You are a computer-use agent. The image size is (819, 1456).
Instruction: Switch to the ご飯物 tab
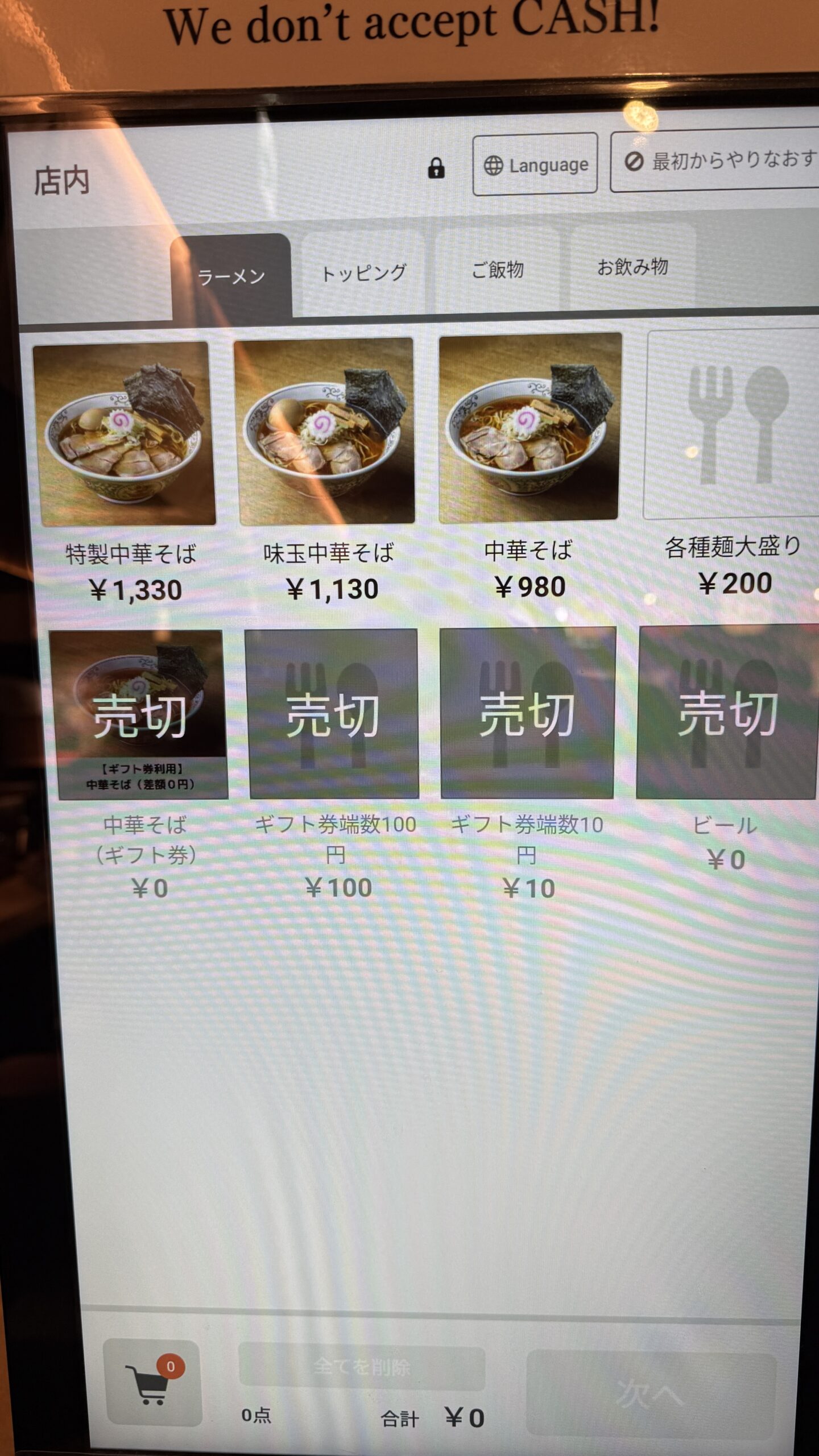coord(497,269)
